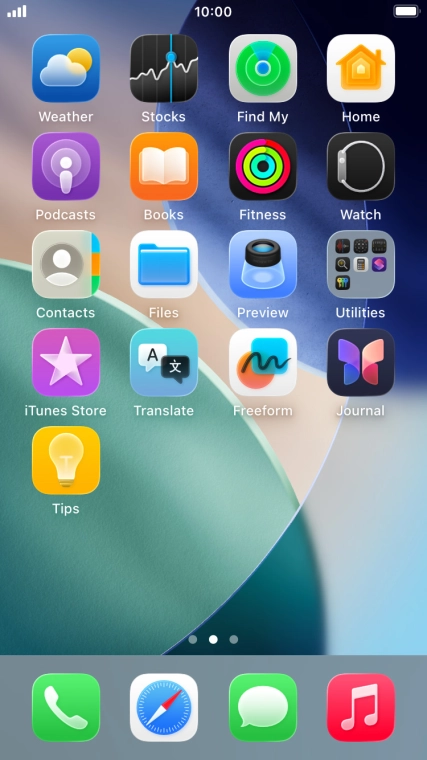
Task: Open the Preview app
Action: pyautogui.click(x=263, y=264)
